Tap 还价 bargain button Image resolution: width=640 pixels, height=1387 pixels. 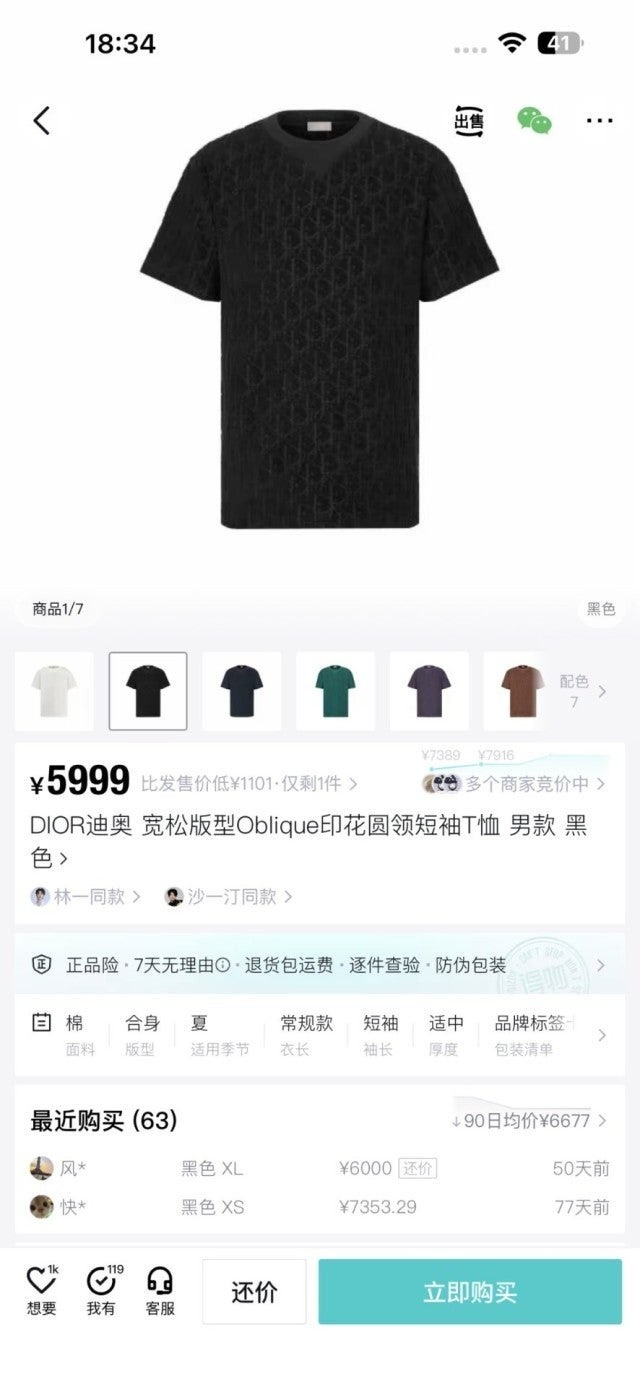pyautogui.click(x=254, y=1292)
